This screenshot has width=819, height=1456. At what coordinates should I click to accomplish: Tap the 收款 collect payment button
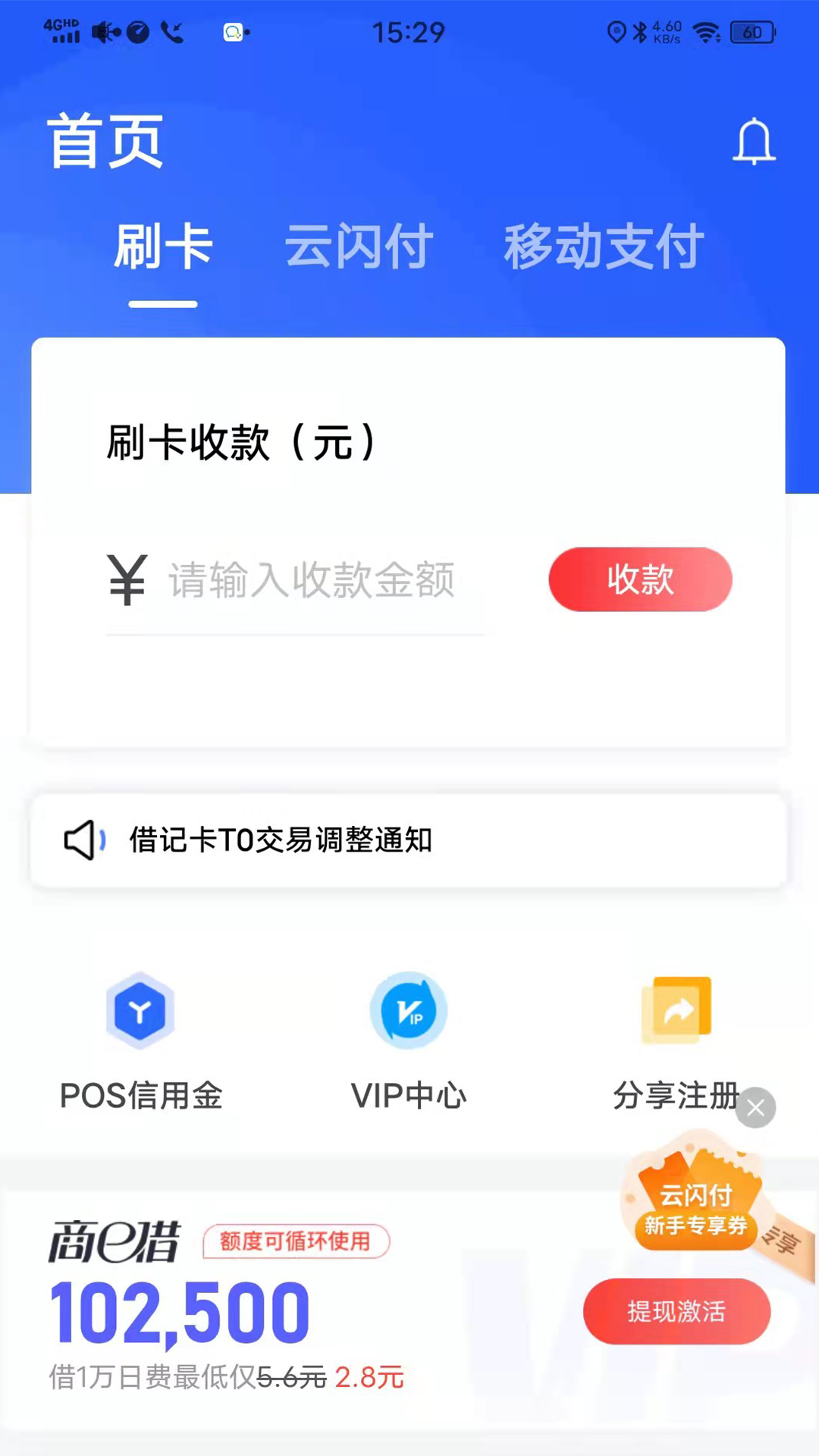coord(640,579)
